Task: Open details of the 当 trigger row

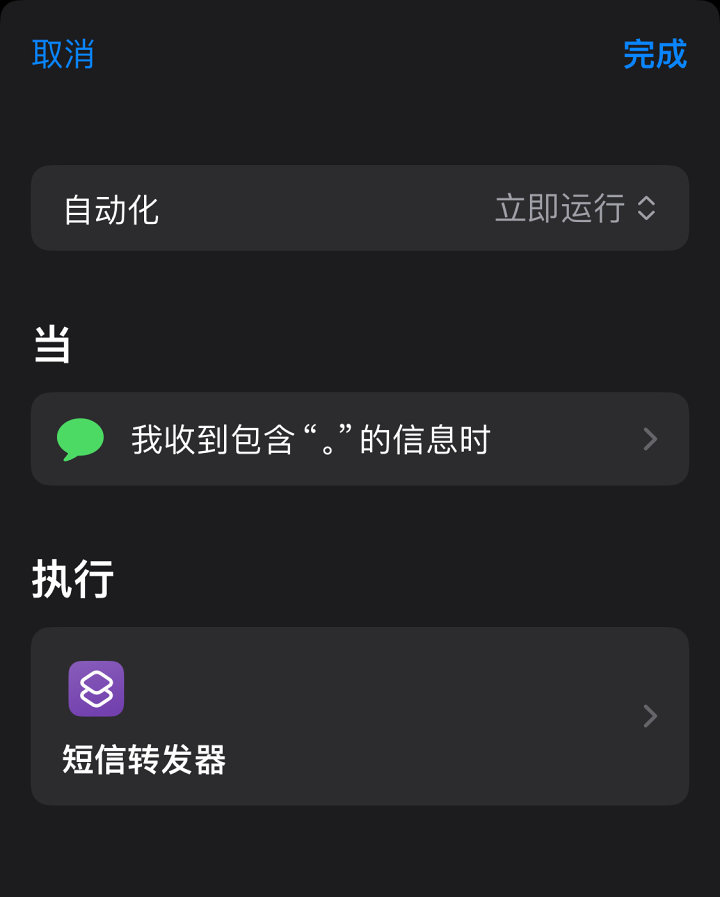Action: [x=360, y=439]
